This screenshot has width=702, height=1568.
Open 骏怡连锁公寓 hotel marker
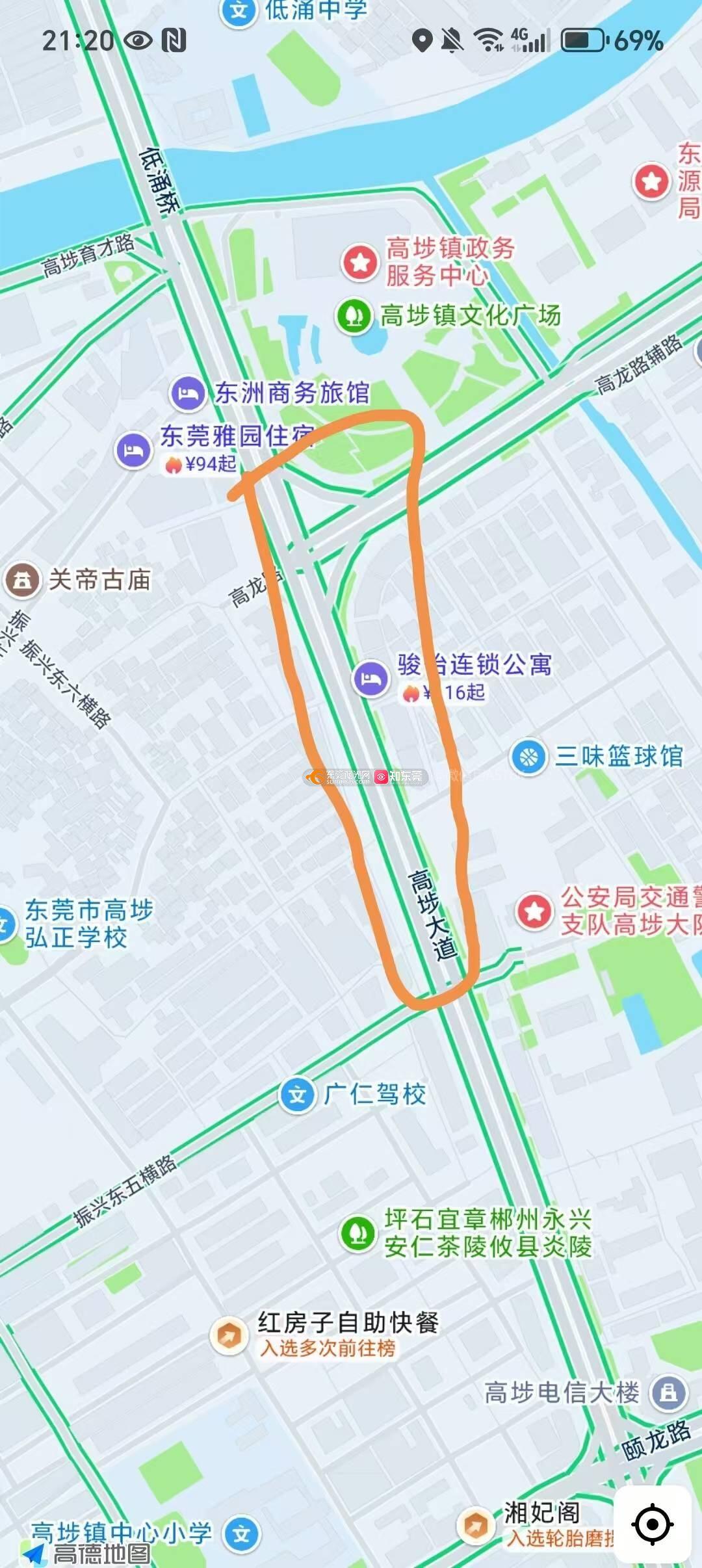370,679
